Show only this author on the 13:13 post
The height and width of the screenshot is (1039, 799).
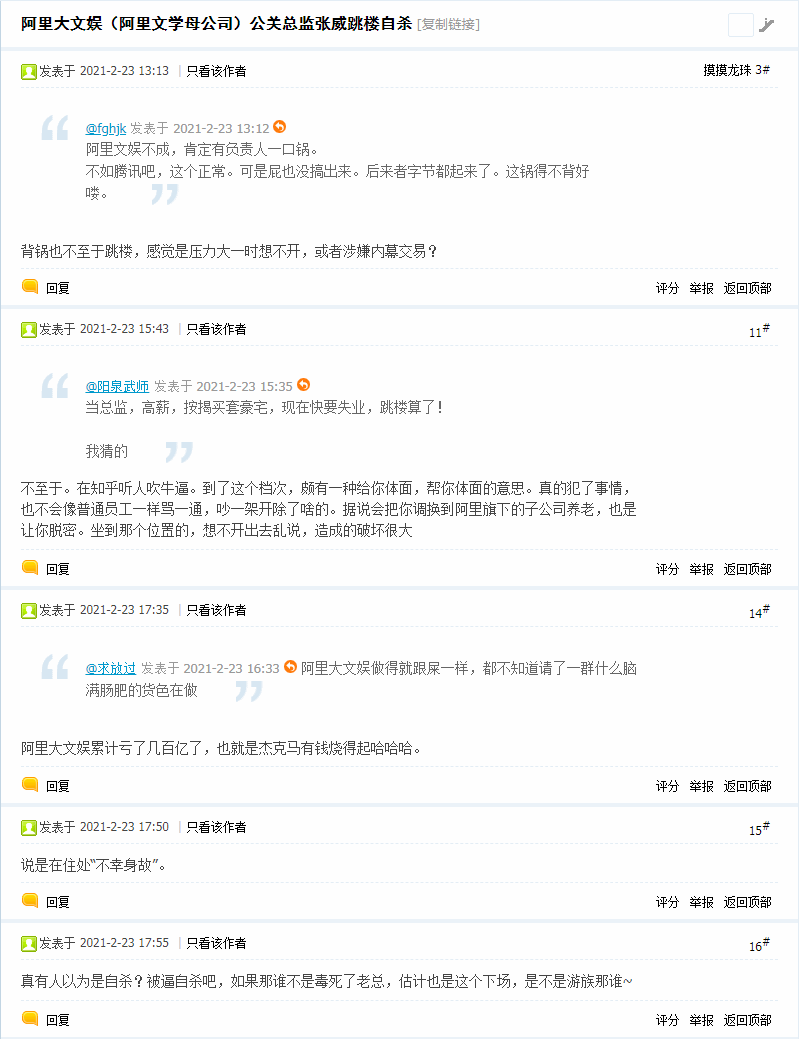216,71
